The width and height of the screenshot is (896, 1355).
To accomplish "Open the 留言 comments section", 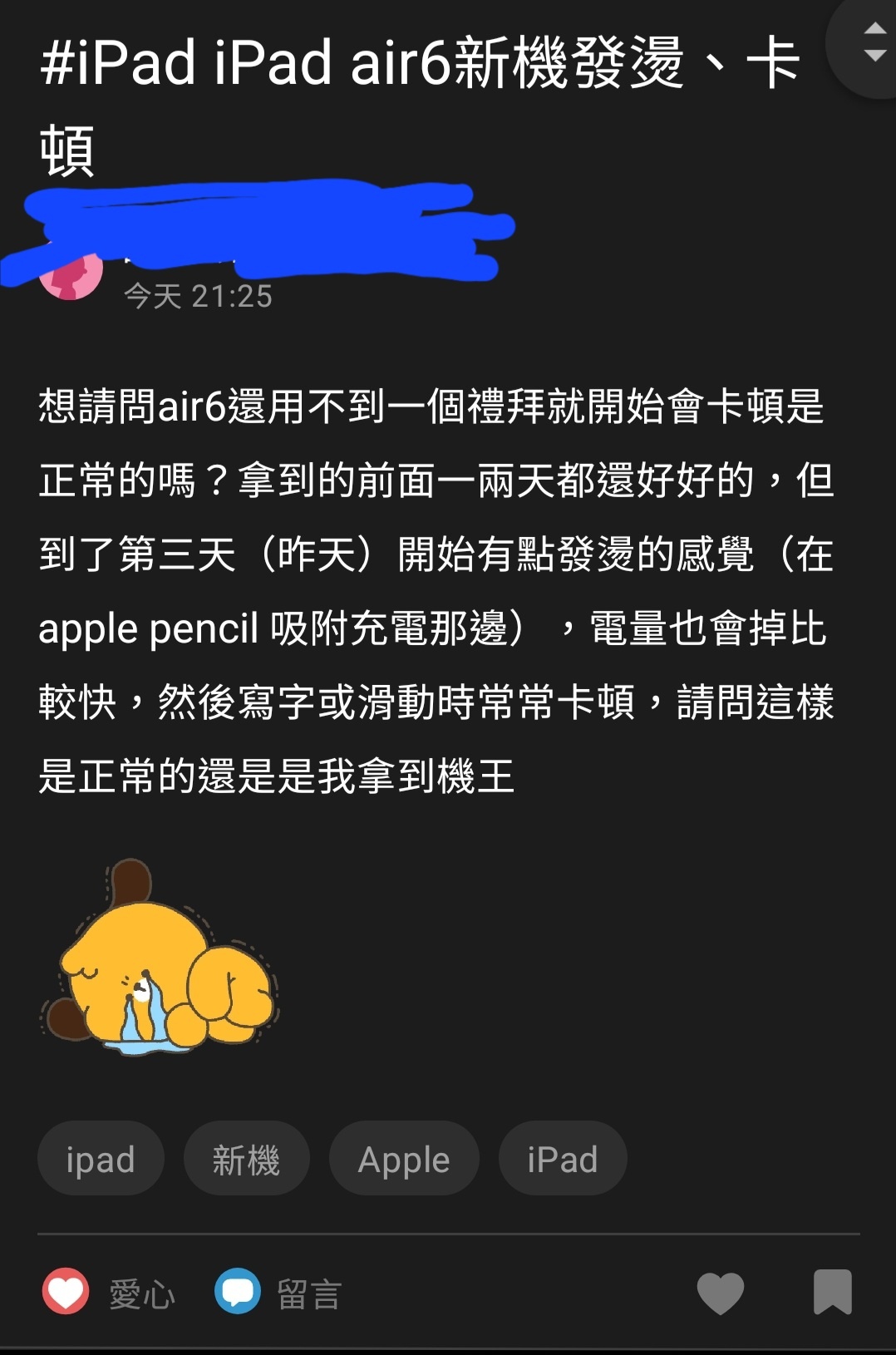I will coord(278,1293).
